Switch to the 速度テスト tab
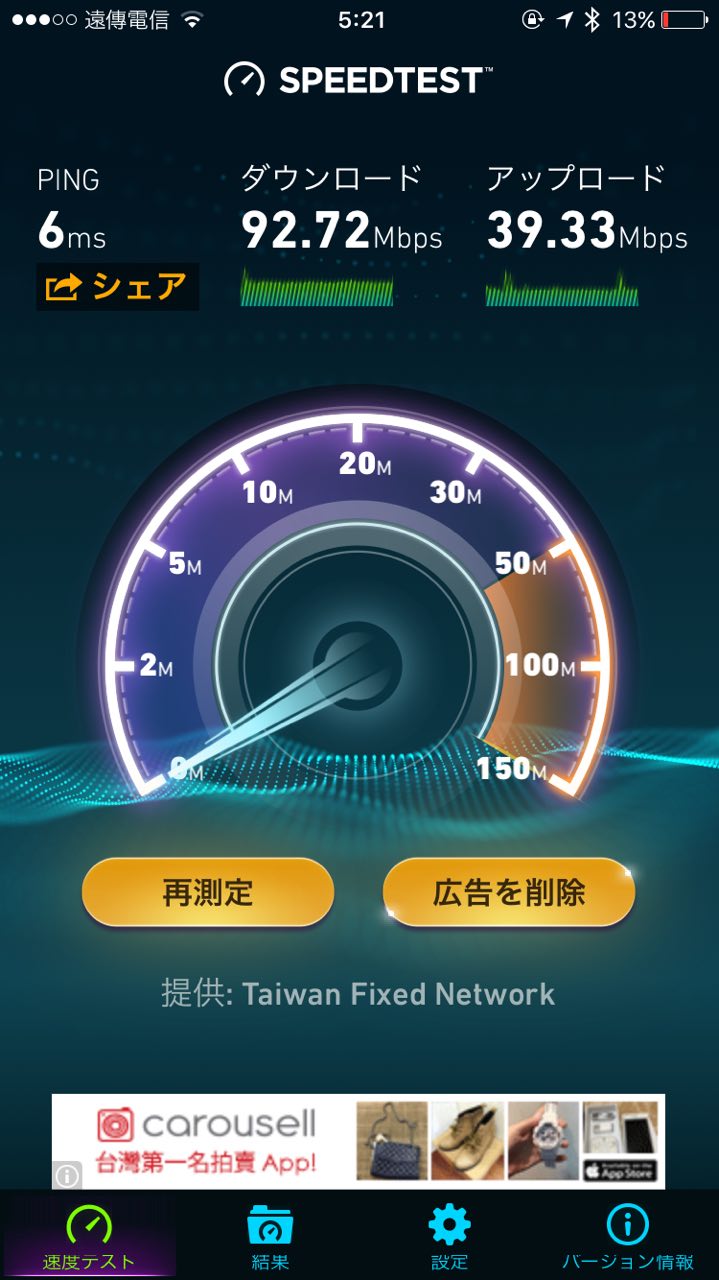This screenshot has height=1280, width=719. pyautogui.click(x=88, y=1236)
